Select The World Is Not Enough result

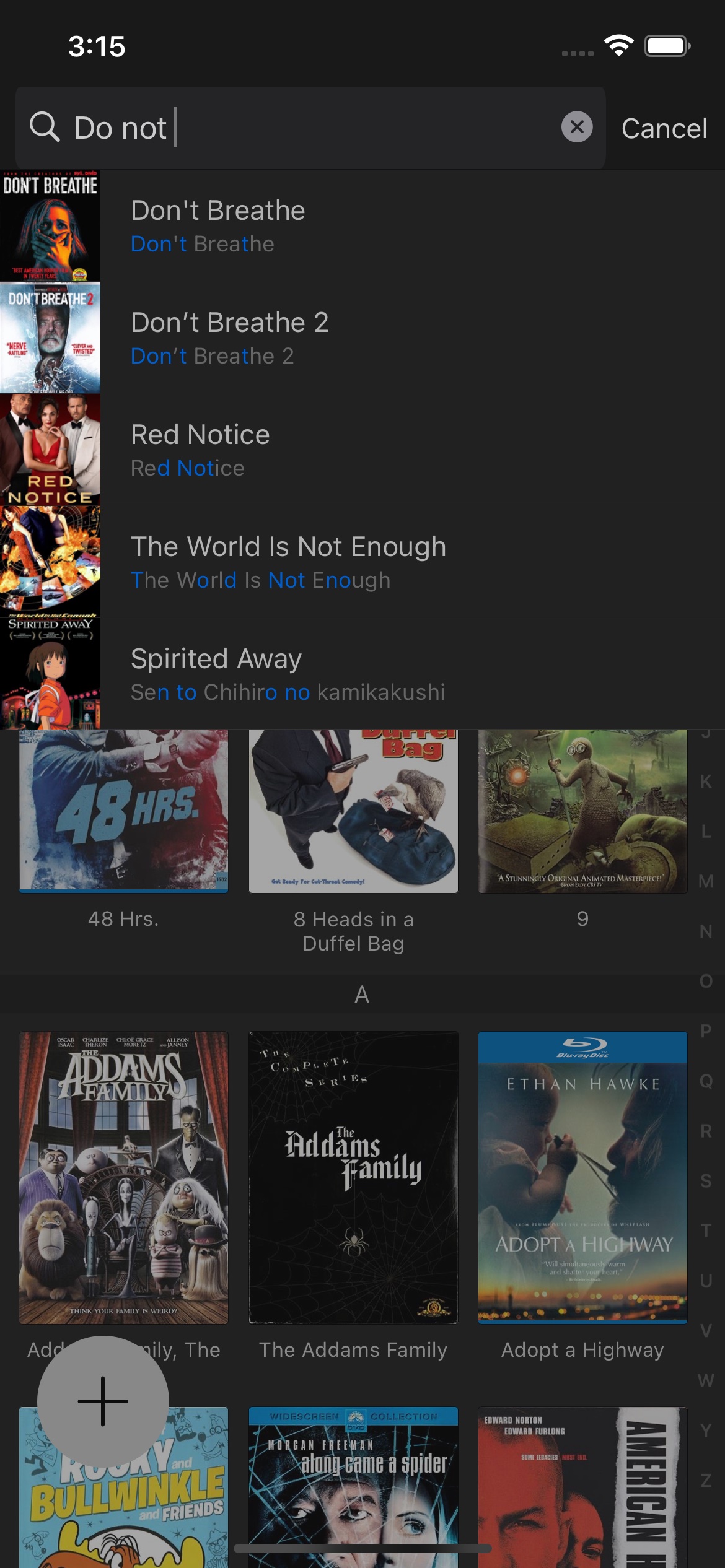click(x=362, y=562)
